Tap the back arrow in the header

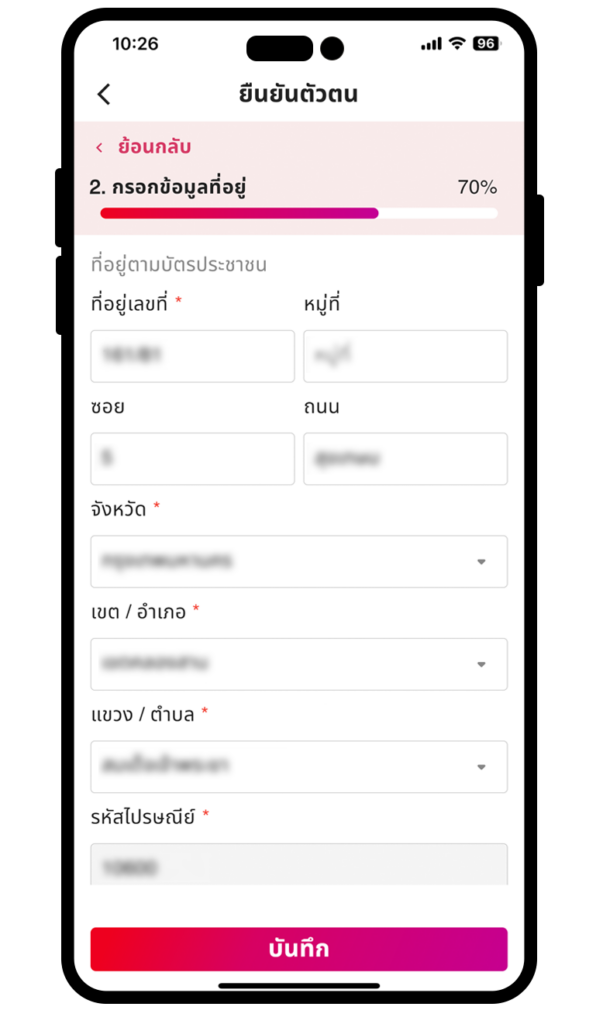point(105,94)
